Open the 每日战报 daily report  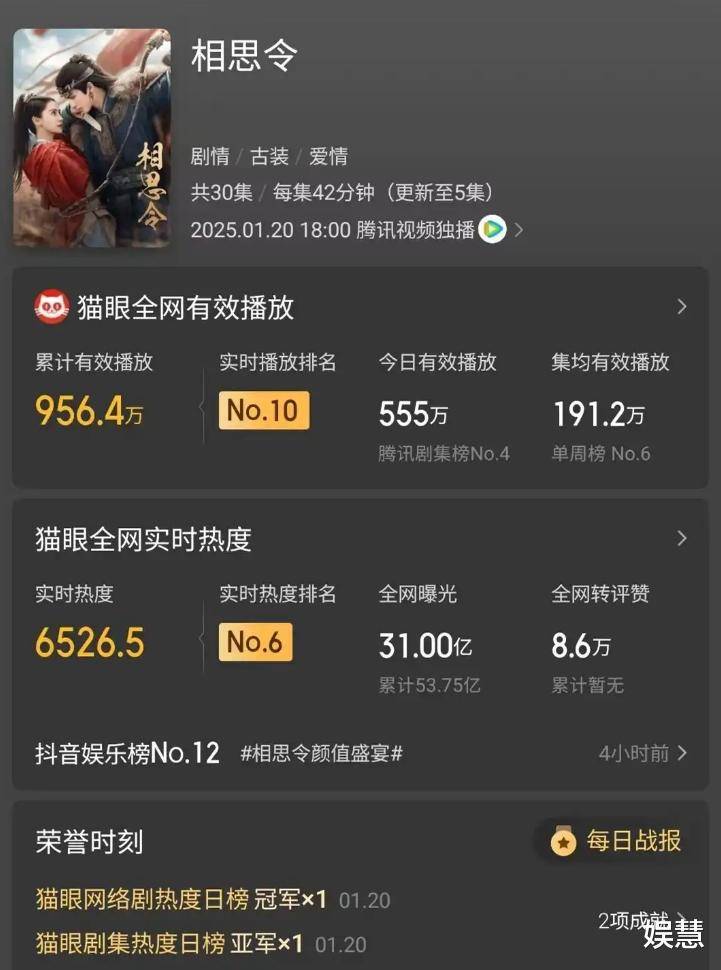617,841
